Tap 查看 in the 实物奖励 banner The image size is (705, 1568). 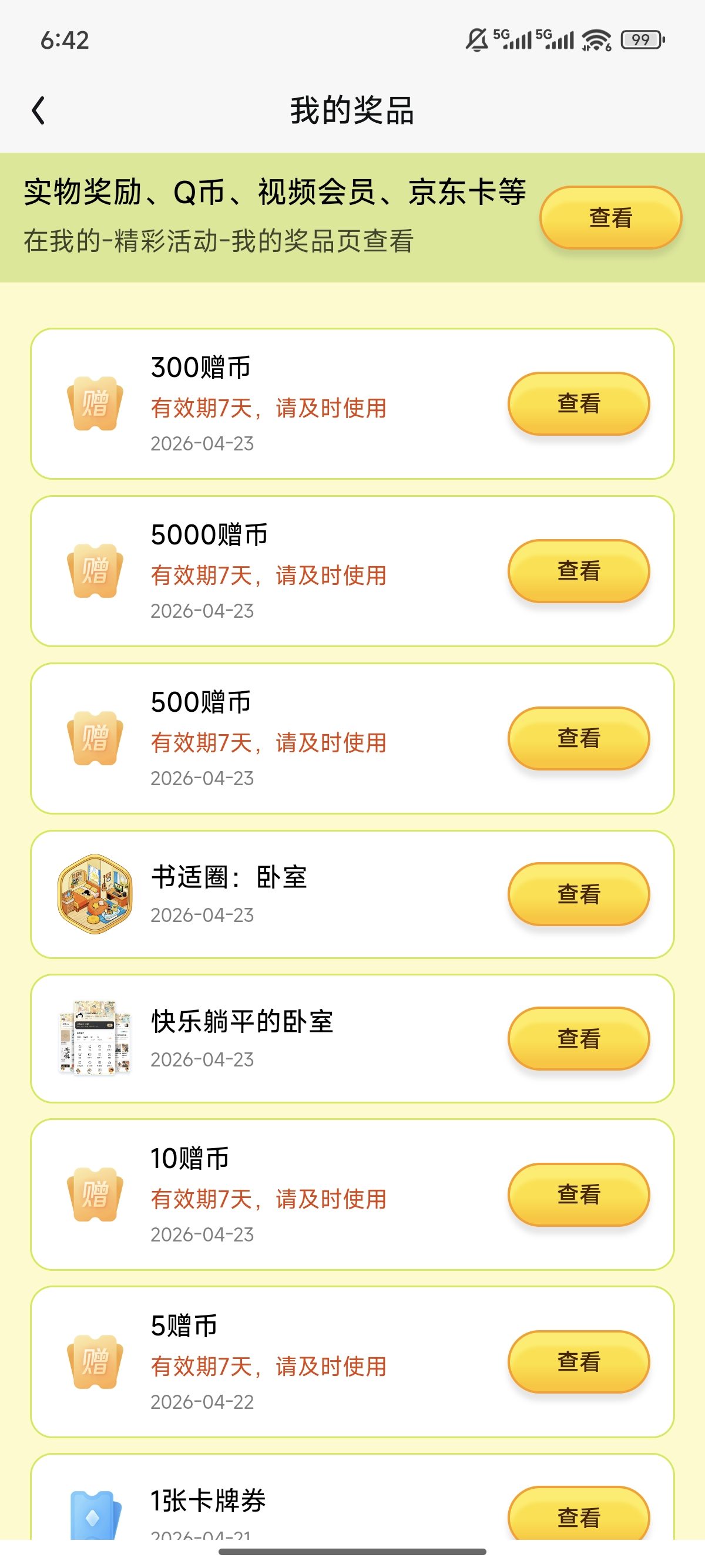(x=610, y=218)
